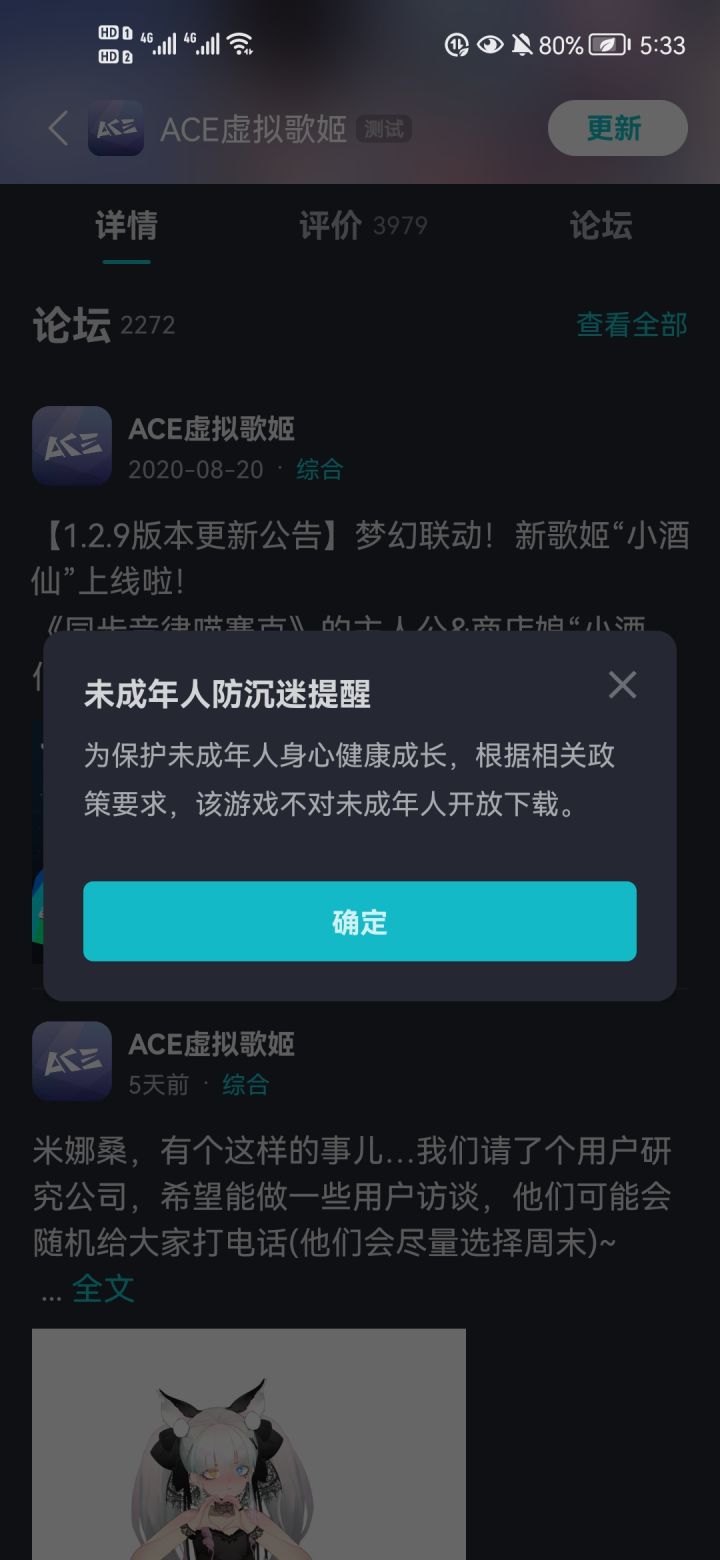Tap the 更新 update button

[x=617, y=128]
